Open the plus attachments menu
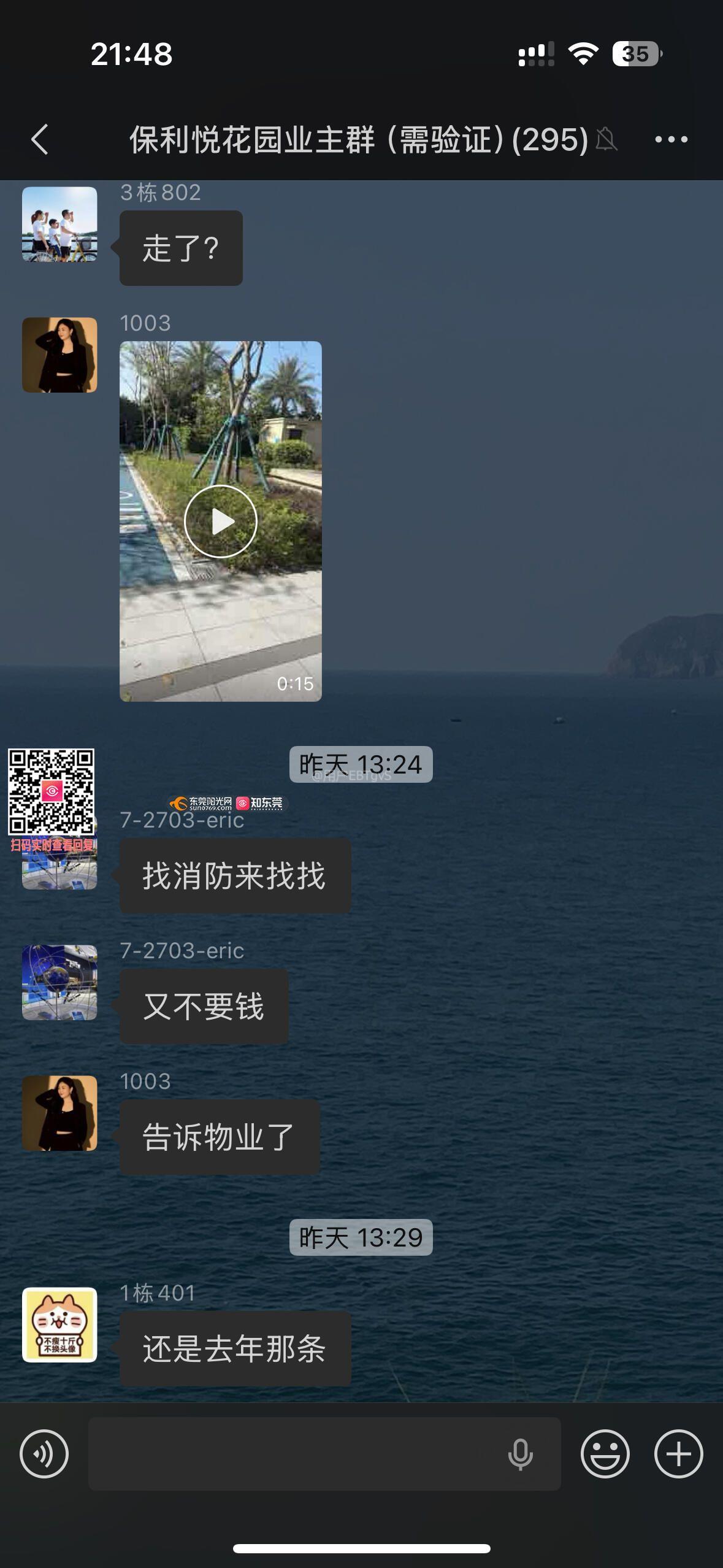The width and height of the screenshot is (723, 1568). pyautogui.click(x=678, y=1453)
